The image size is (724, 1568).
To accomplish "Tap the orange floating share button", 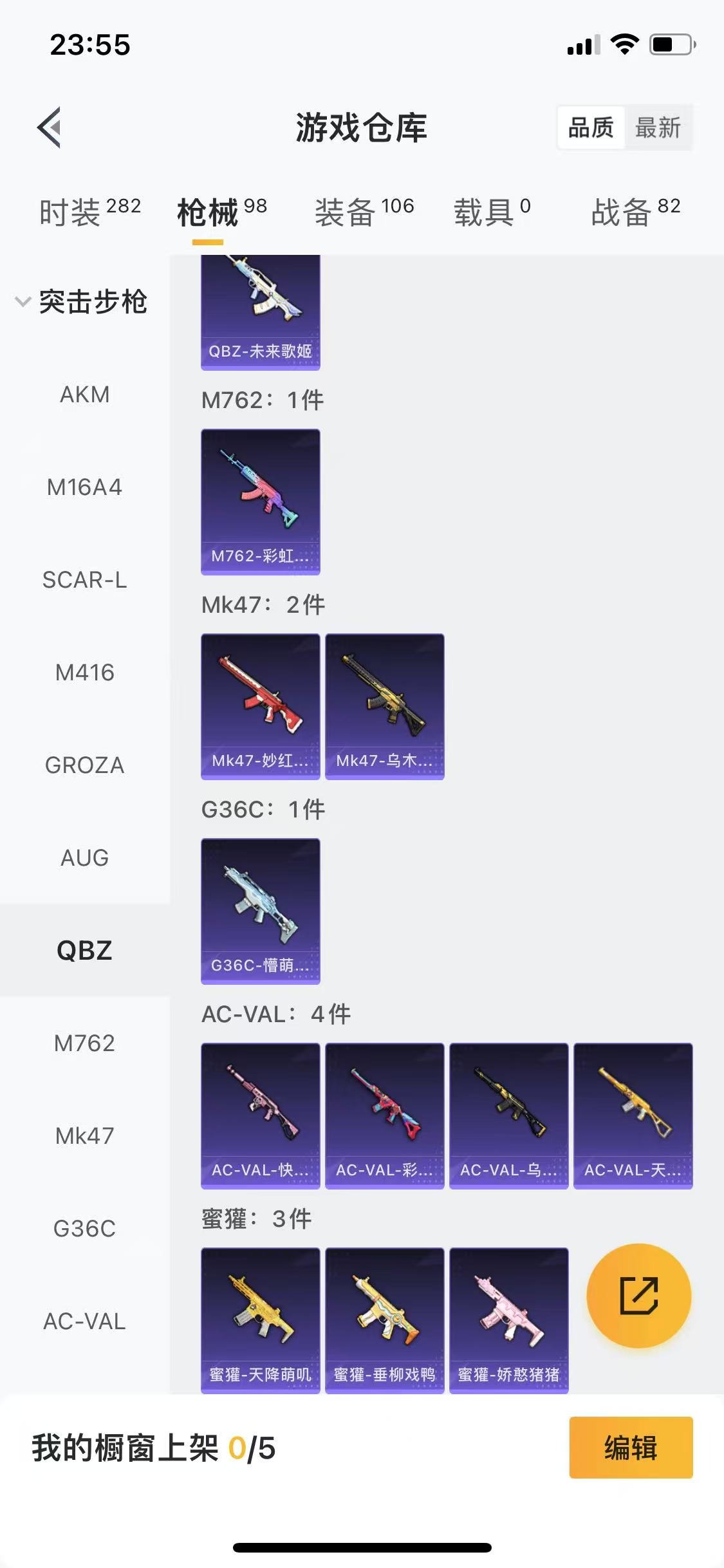I will pyautogui.click(x=638, y=1296).
